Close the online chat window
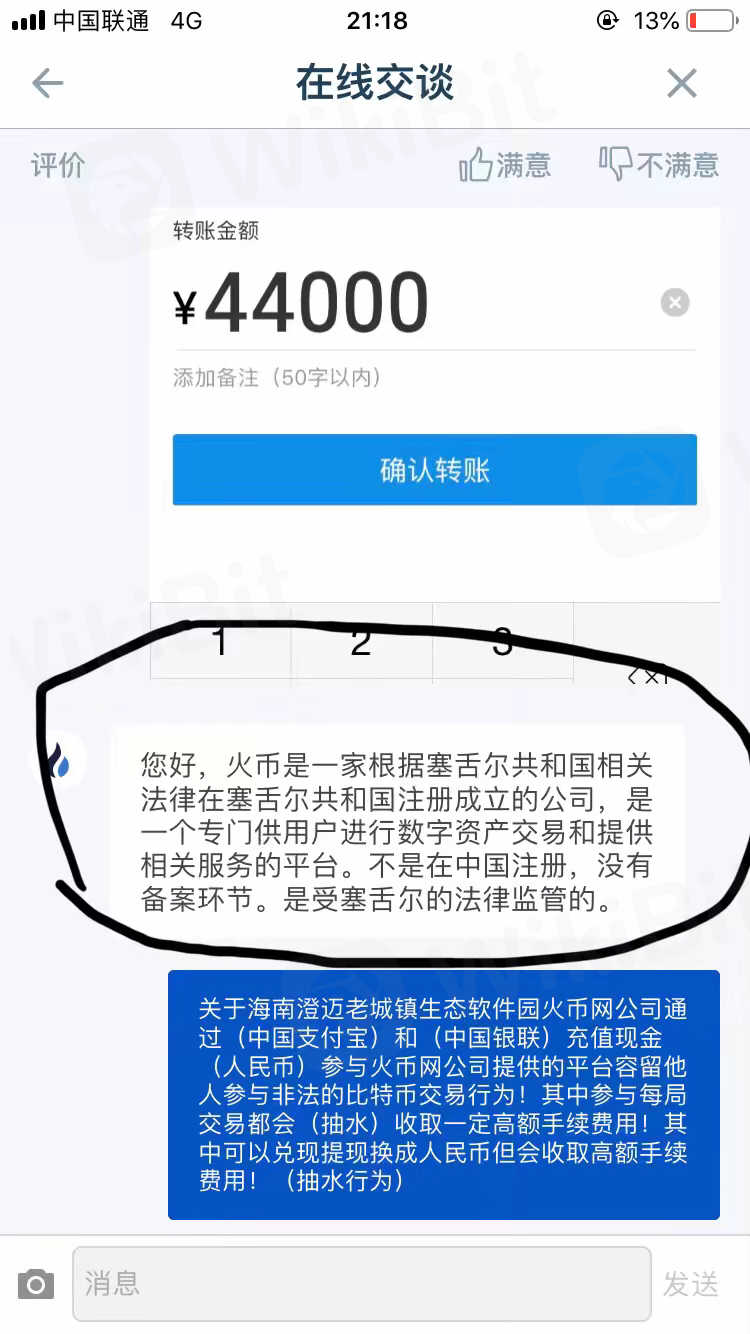Screen dimensions: 750x1334 (x=682, y=83)
